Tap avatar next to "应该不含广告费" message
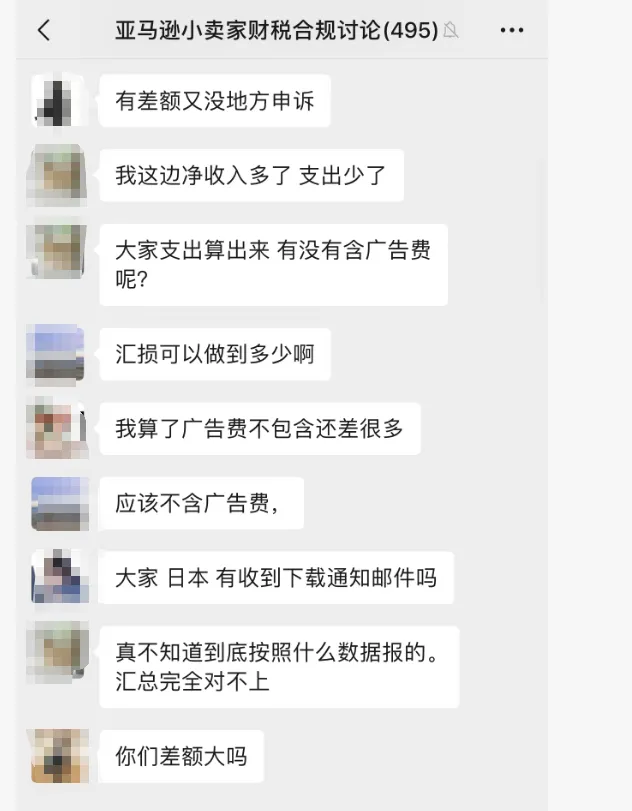The image size is (632, 811). click(60, 503)
